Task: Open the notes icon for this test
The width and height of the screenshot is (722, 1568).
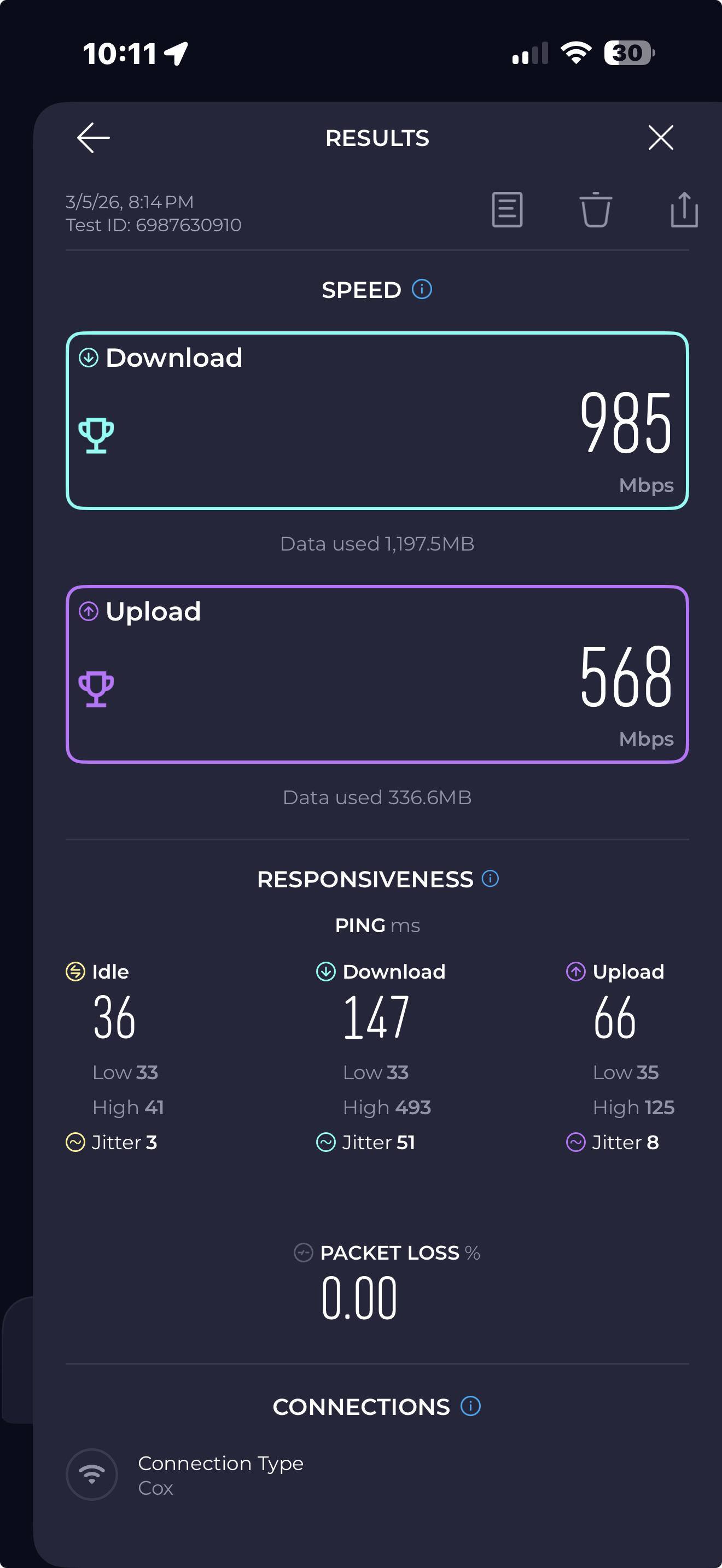Action: click(x=506, y=210)
